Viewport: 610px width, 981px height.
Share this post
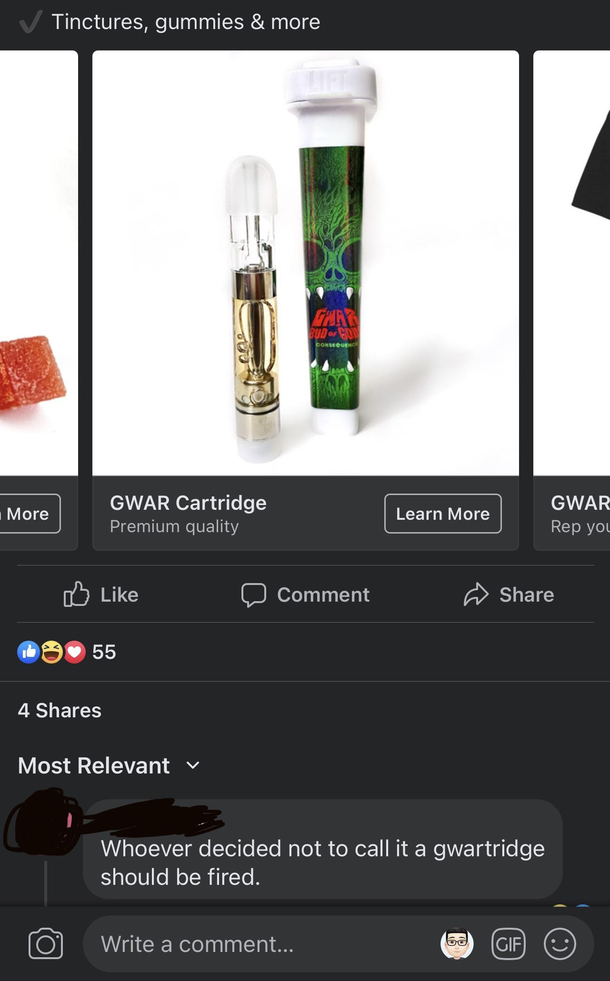pyautogui.click(x=508, y=595)
